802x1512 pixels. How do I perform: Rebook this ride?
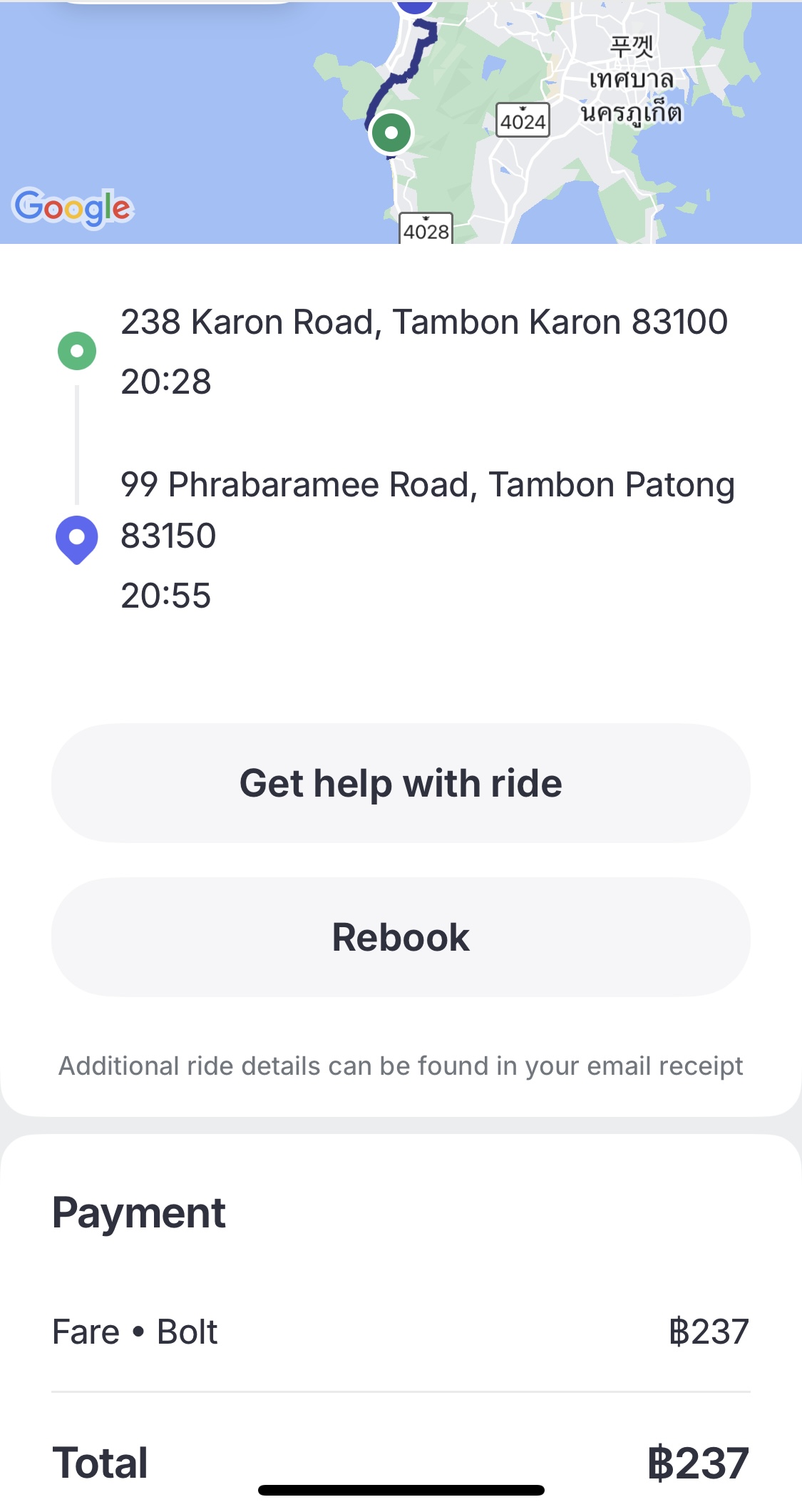click(401, 937)
